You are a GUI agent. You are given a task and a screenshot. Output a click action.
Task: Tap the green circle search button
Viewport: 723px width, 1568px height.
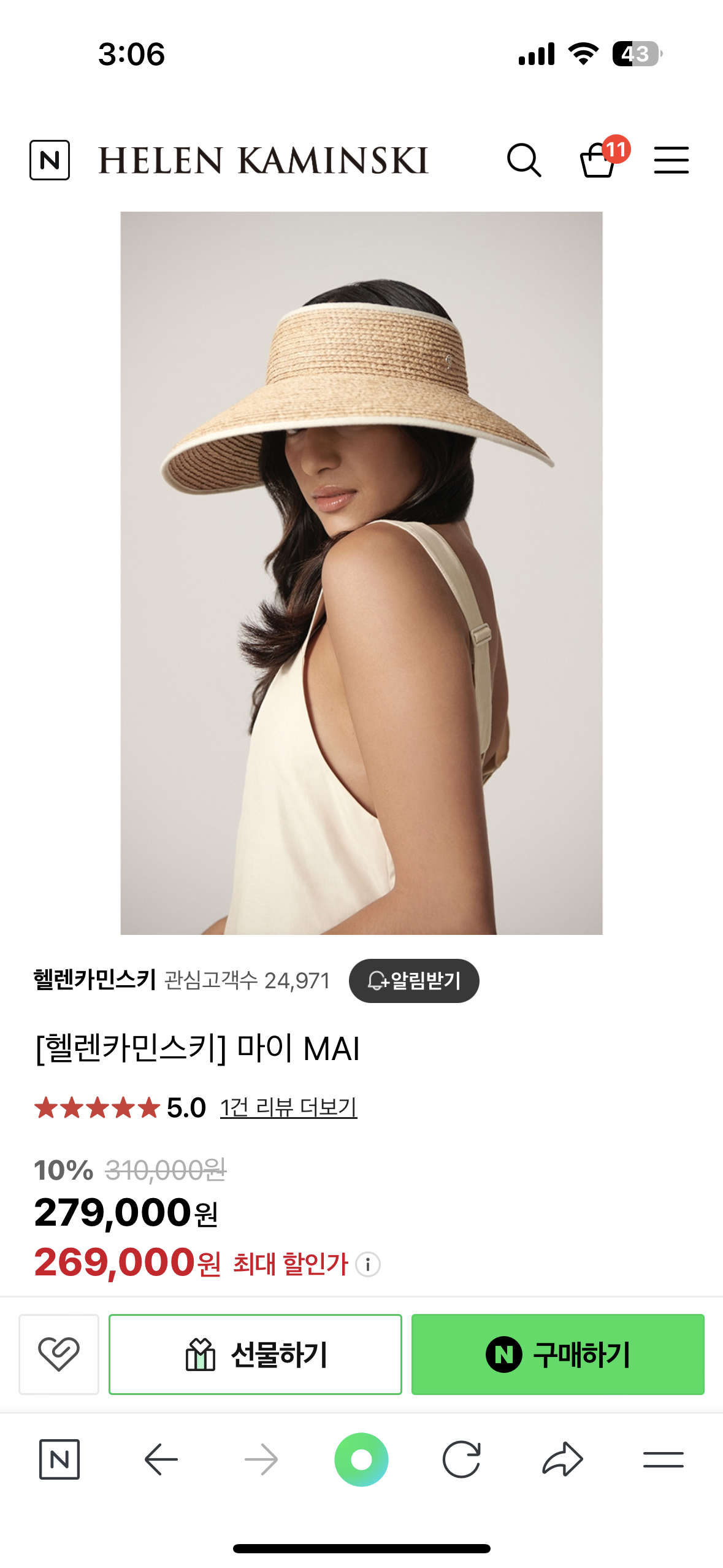[x=361, y=1459]
